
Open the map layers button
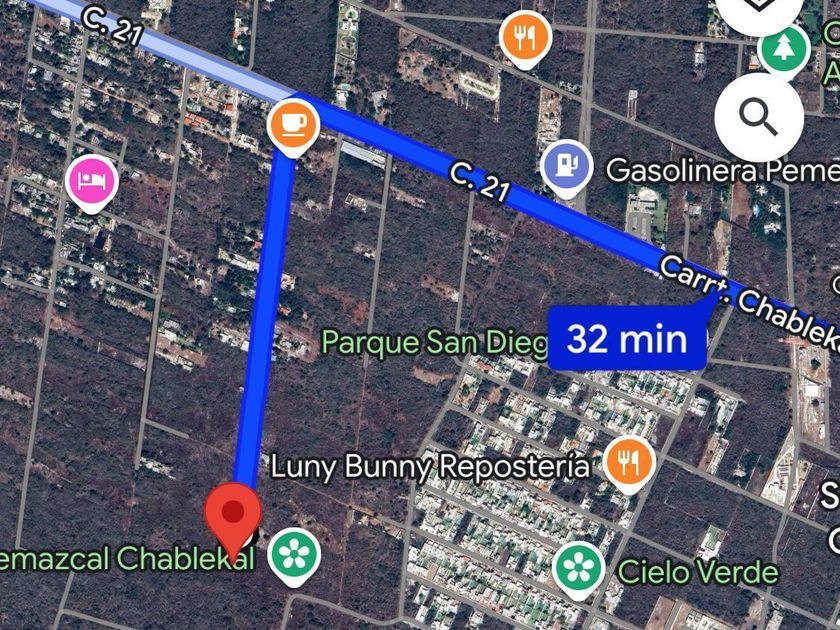pyautogui.click(x=759, y=11)
